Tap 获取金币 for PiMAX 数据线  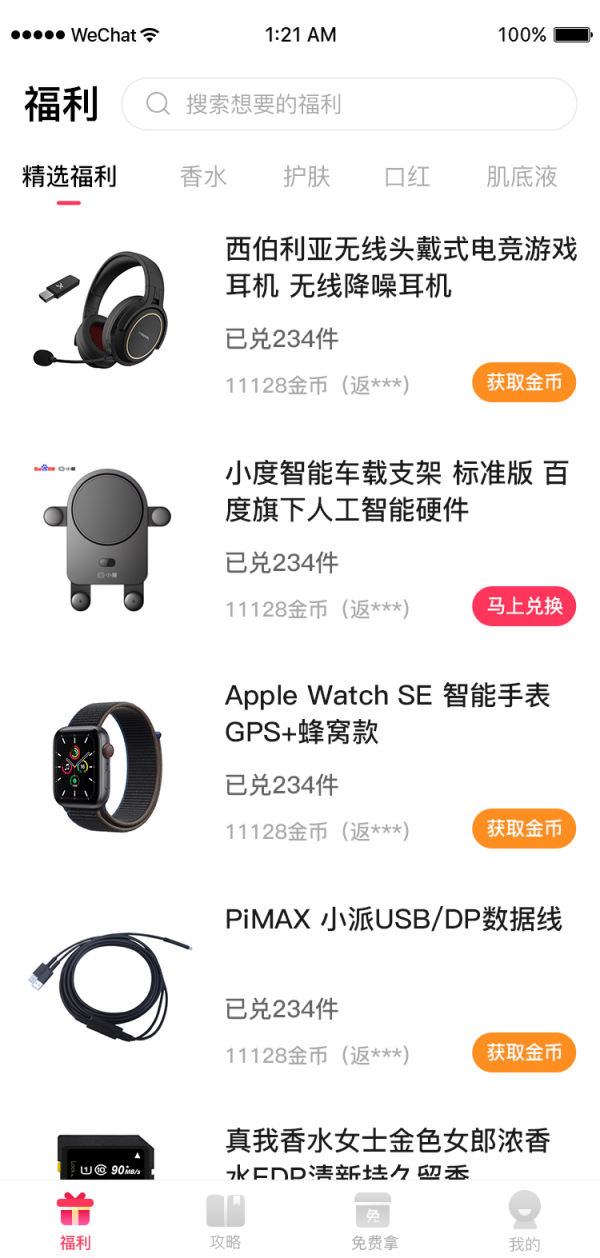524,1052
